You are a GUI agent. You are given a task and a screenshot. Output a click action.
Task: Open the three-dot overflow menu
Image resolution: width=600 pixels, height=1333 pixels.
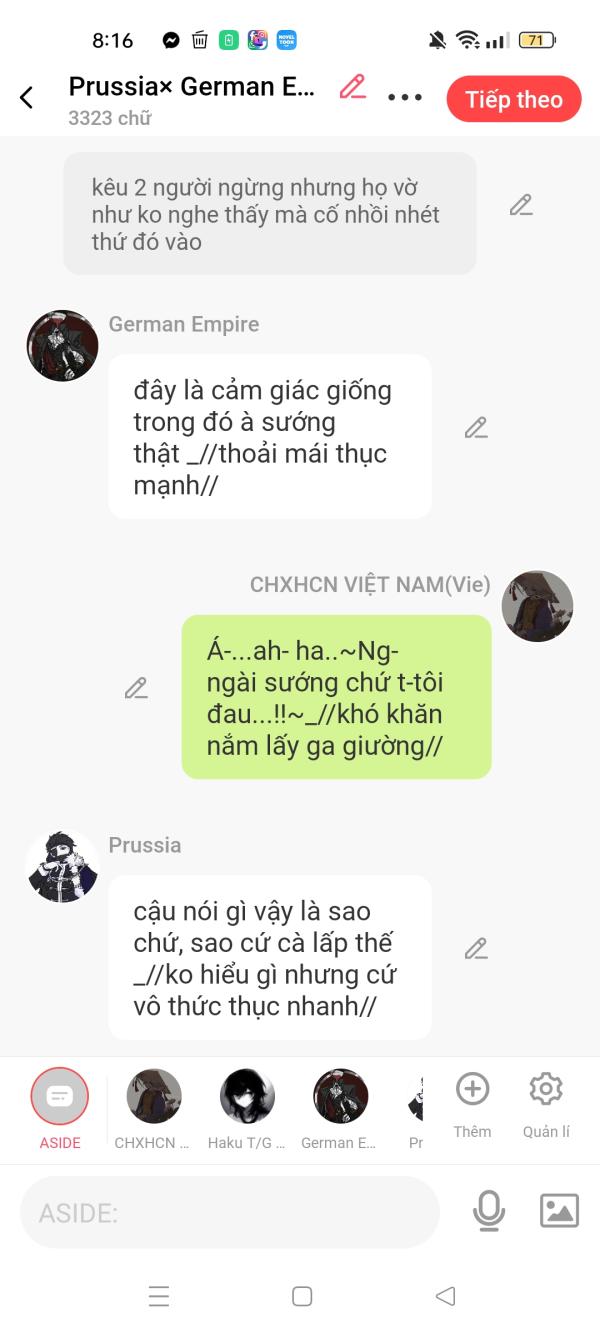click(x=405, y=98)
